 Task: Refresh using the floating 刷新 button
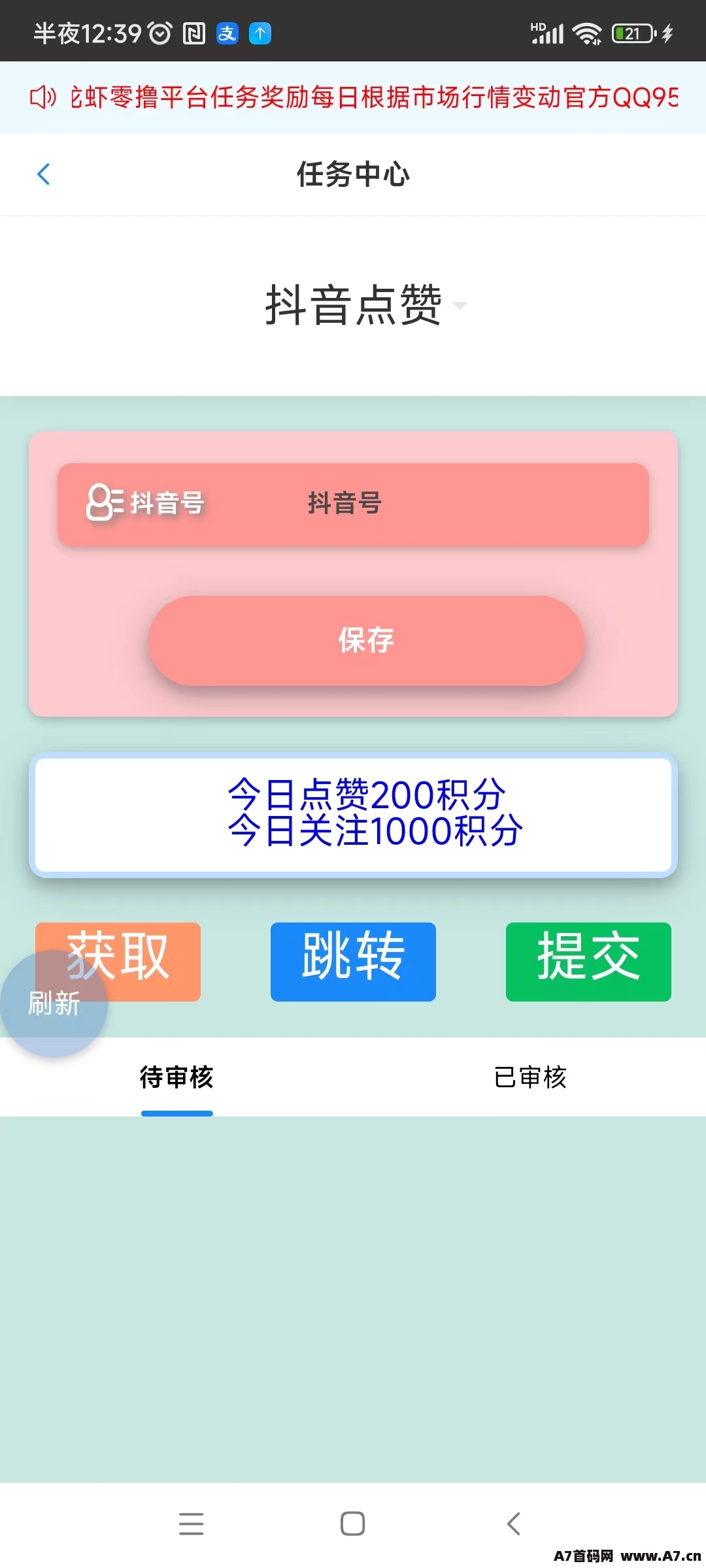pos(54,1004)
